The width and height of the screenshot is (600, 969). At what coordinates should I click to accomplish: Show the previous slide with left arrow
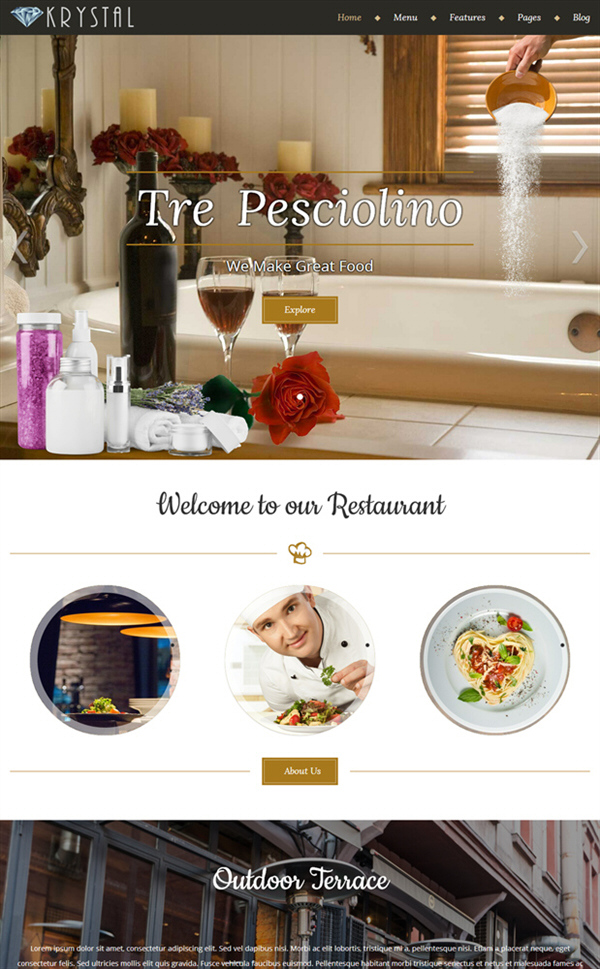[20, 247]
